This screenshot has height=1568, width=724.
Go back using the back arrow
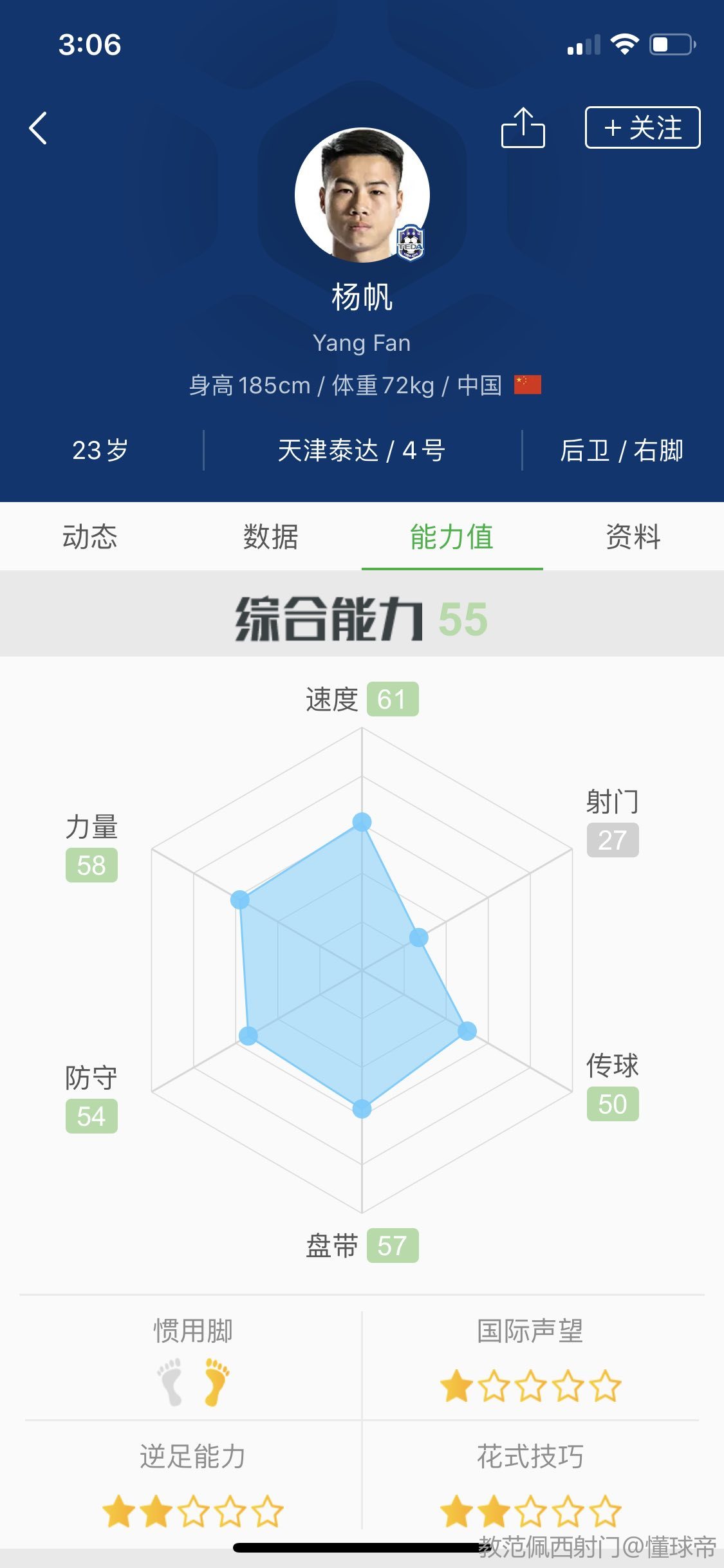pyautogui.click(x=39, y=128)
